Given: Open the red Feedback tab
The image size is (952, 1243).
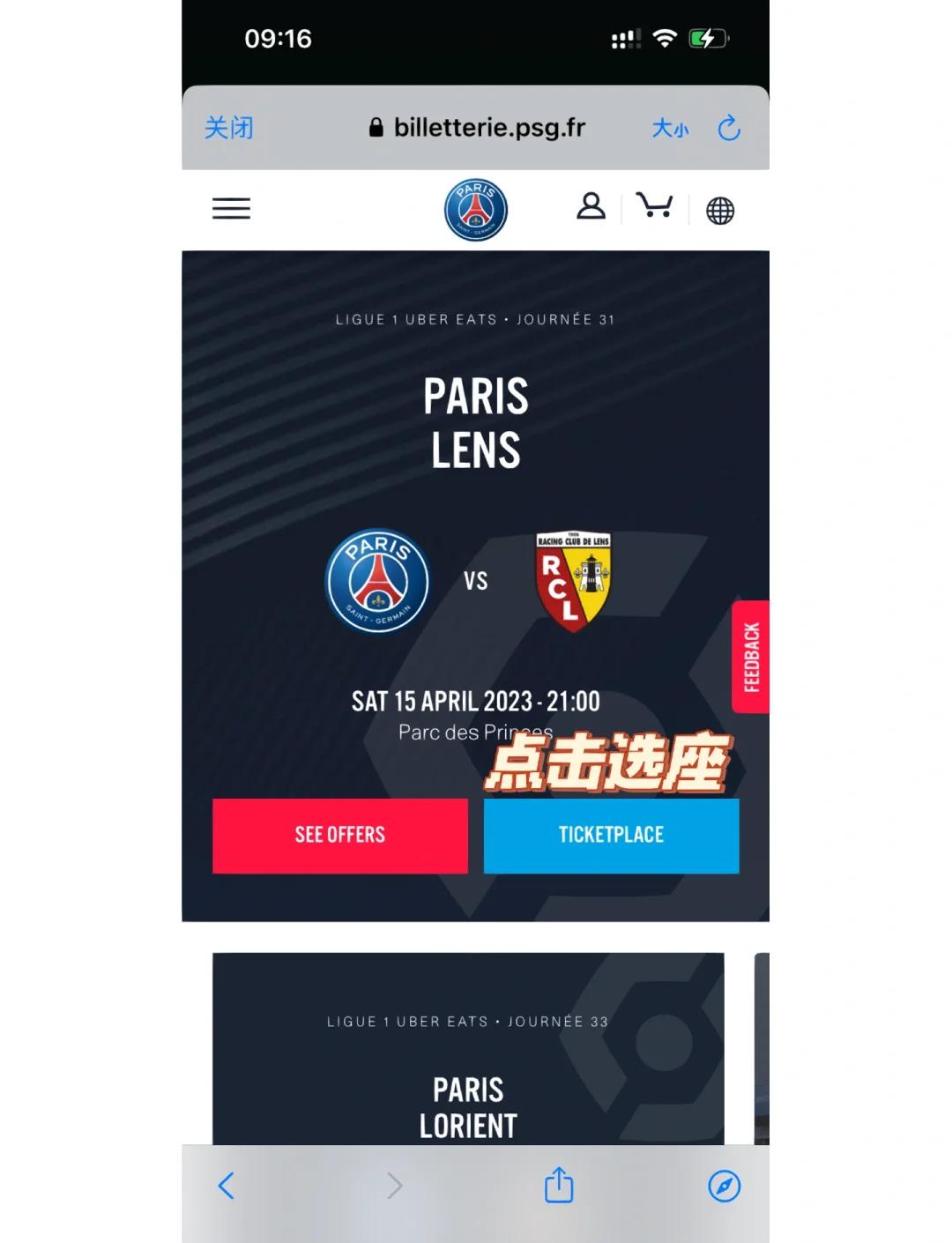Looking at the screenshot, I should coord(750,657).
